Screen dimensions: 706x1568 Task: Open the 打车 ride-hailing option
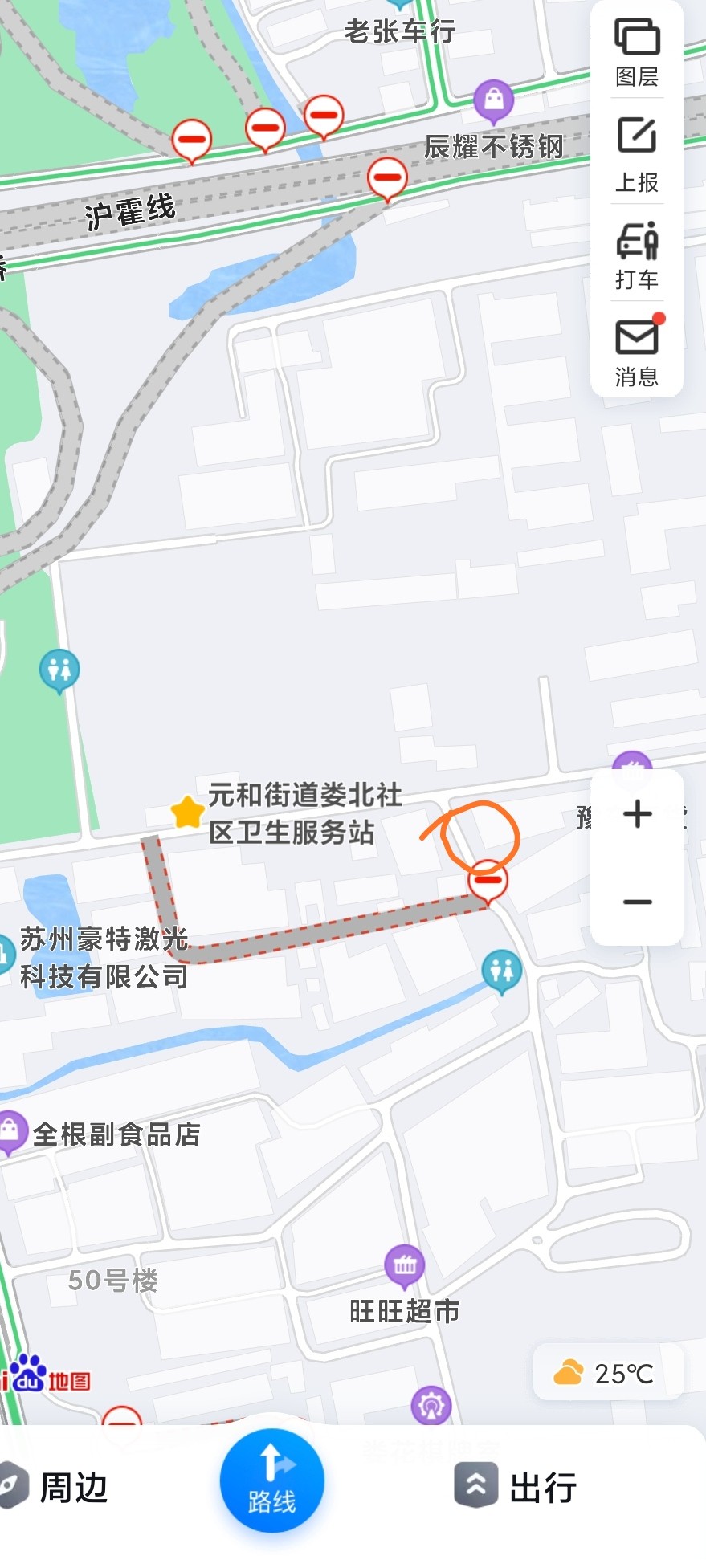[x=636, y=255]
